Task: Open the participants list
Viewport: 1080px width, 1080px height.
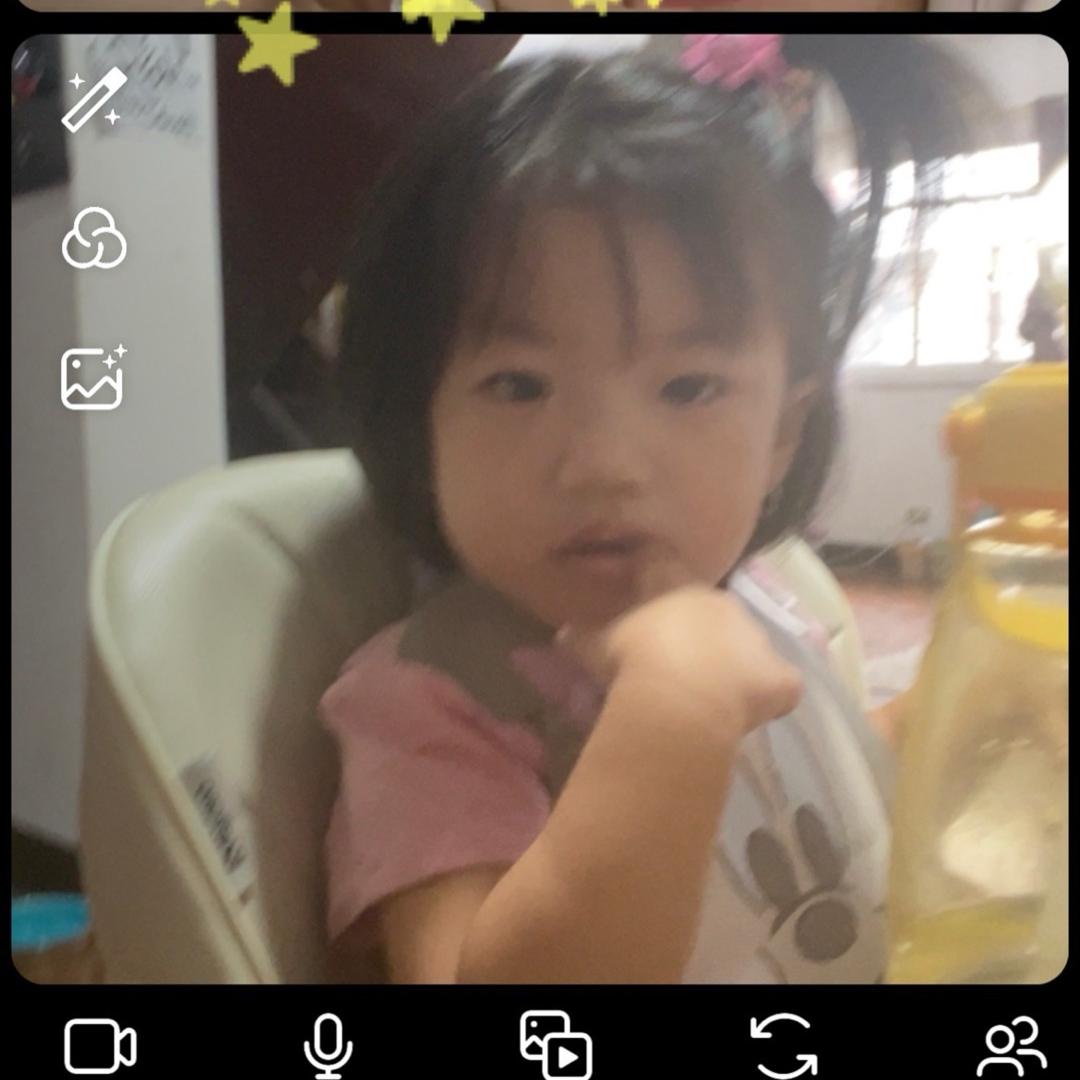Action: [x=1011, y=1046]
